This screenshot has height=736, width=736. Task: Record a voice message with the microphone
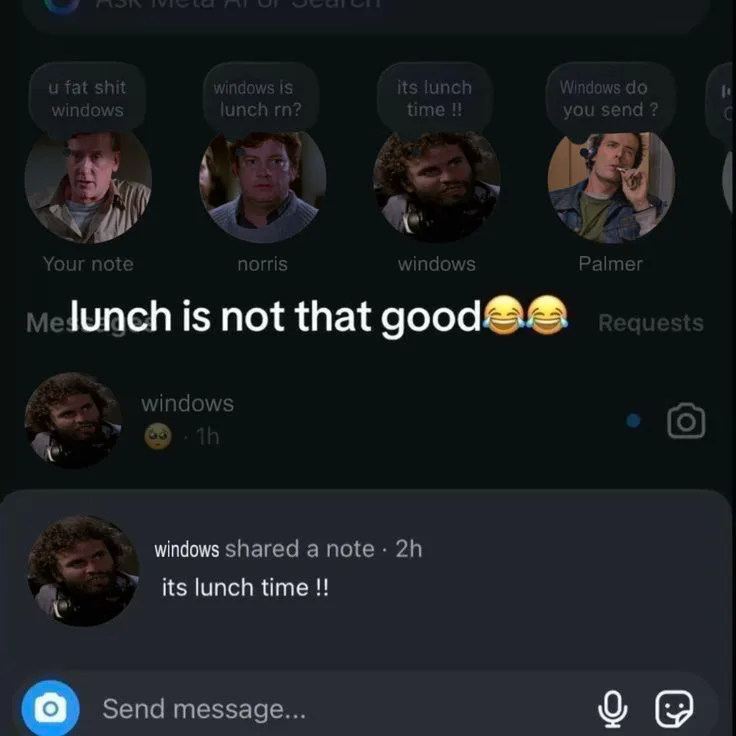(x=611, y=709)
